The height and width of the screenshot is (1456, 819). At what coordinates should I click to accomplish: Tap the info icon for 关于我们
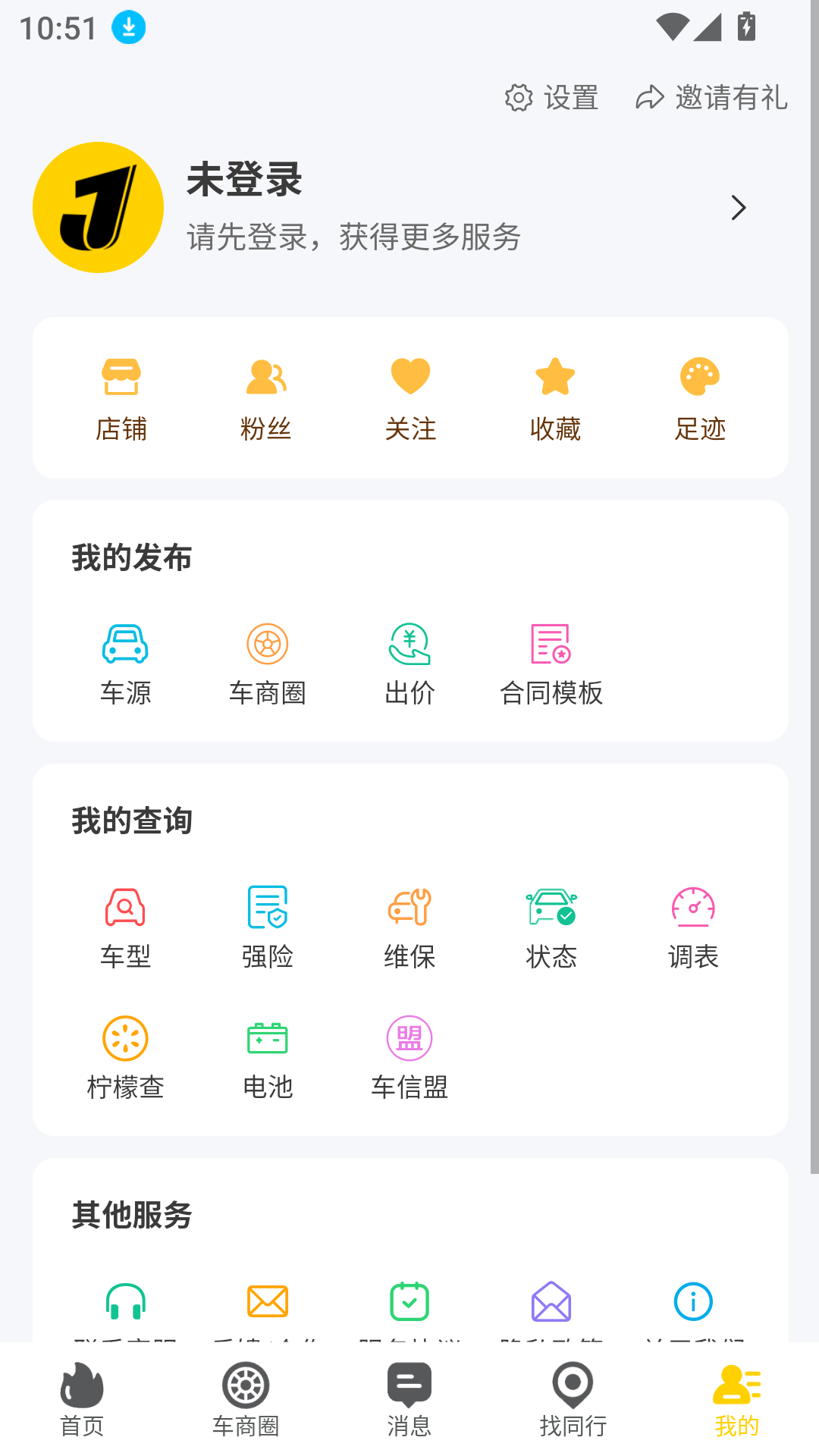693,1300
